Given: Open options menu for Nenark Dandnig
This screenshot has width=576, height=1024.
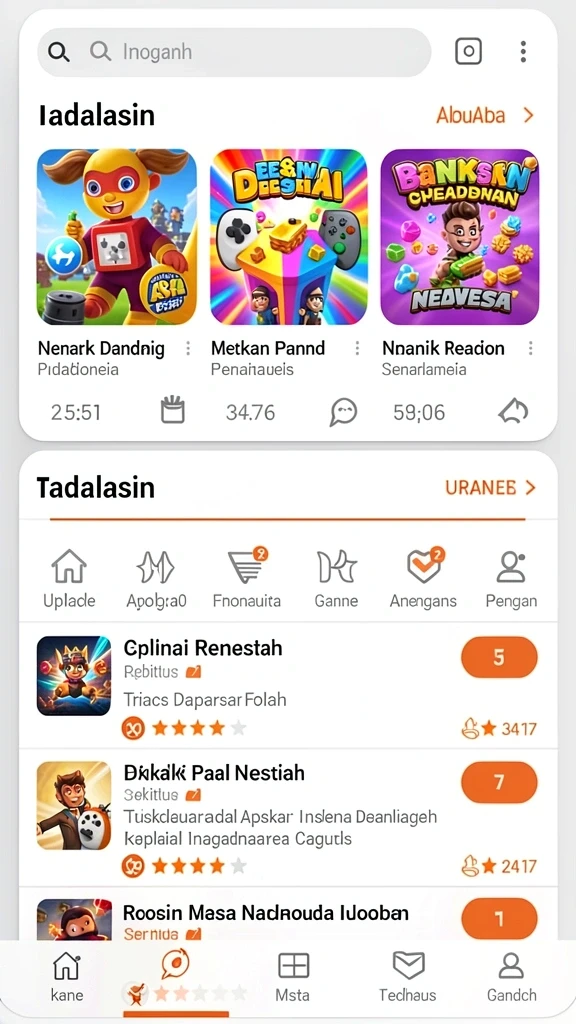Looking at the screenshot, I should [x=188, y=349].
